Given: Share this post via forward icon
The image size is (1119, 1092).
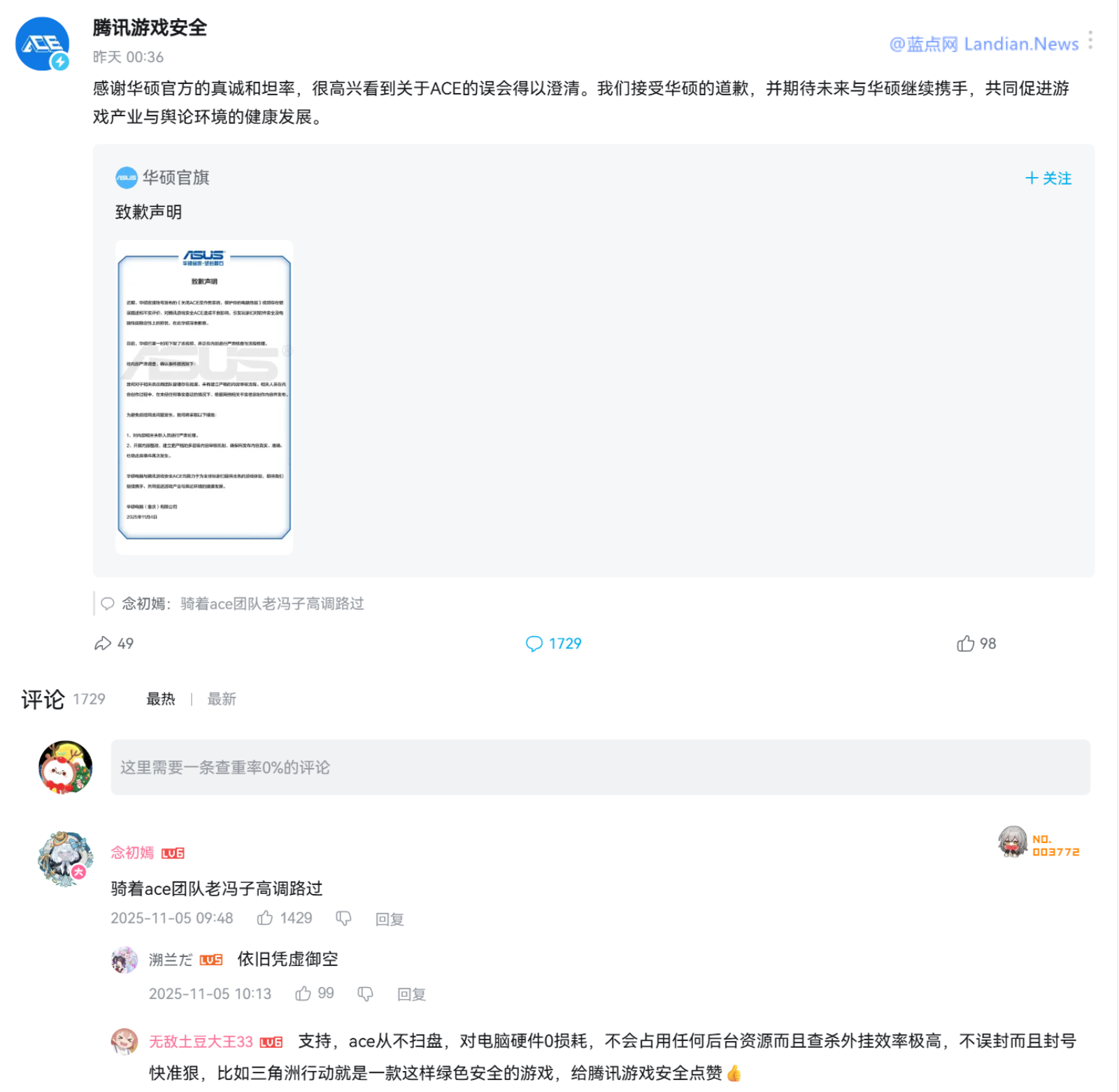Looking at the screenshot, I should (104, 644).
